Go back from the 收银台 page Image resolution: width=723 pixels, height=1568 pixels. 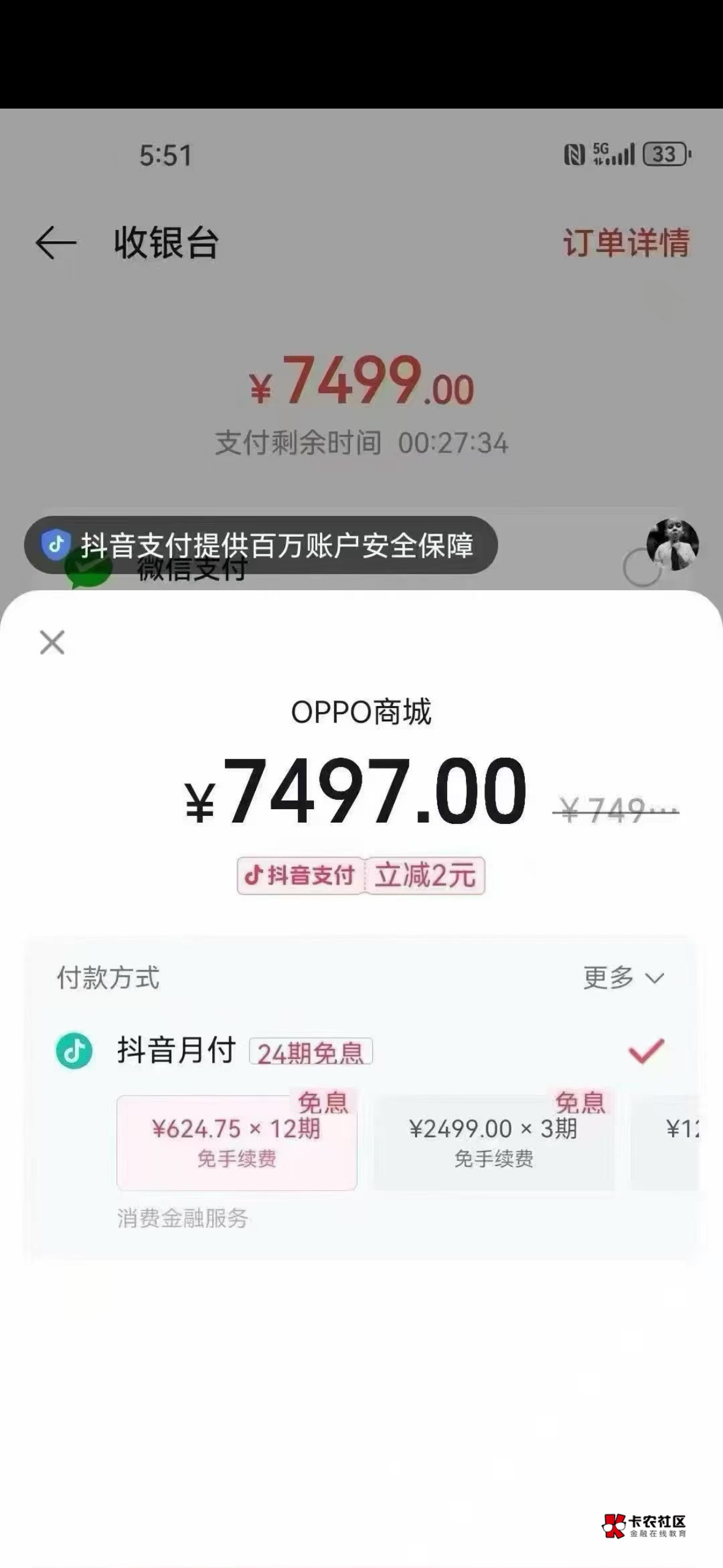[x=55, y=243]
